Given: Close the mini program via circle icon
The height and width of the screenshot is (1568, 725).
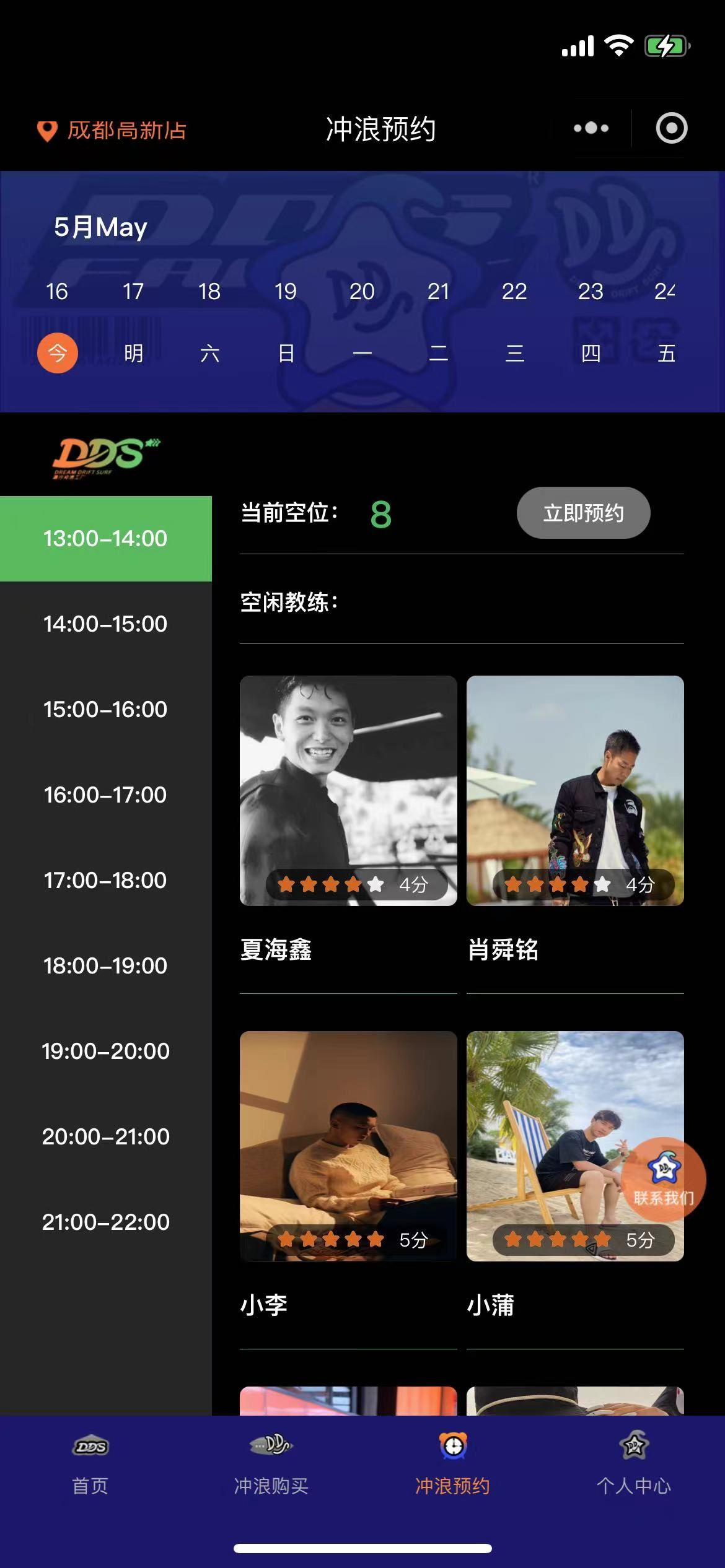Looking at the screenshot, I should (671, 128).
